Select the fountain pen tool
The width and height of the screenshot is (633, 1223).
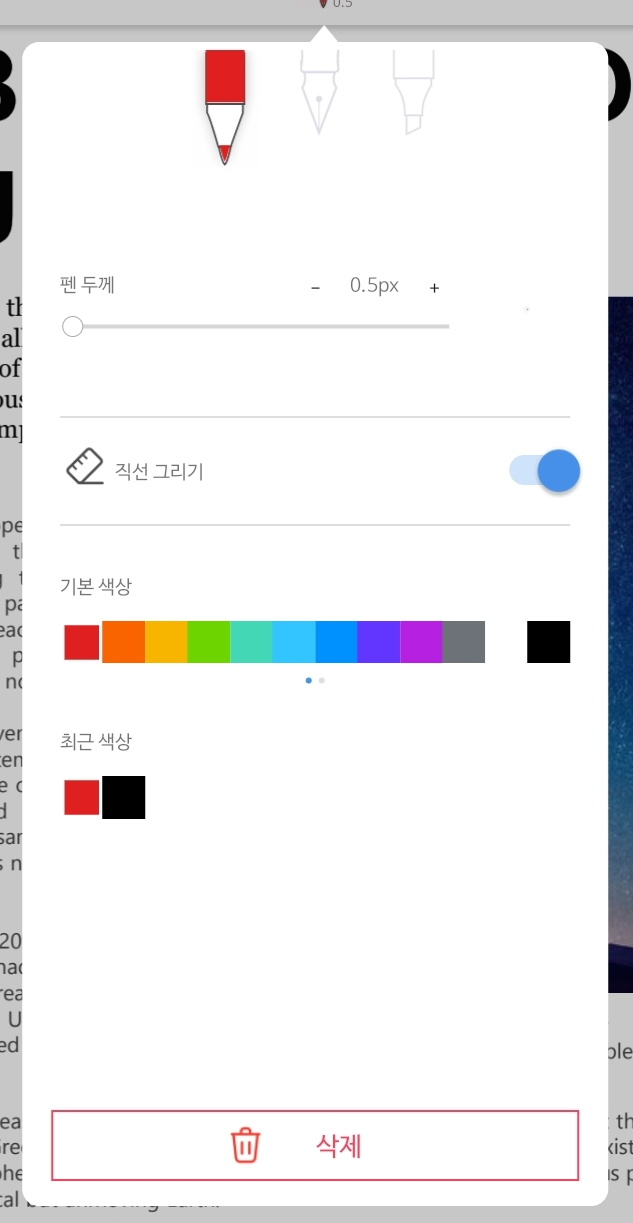tap(319, 92)
